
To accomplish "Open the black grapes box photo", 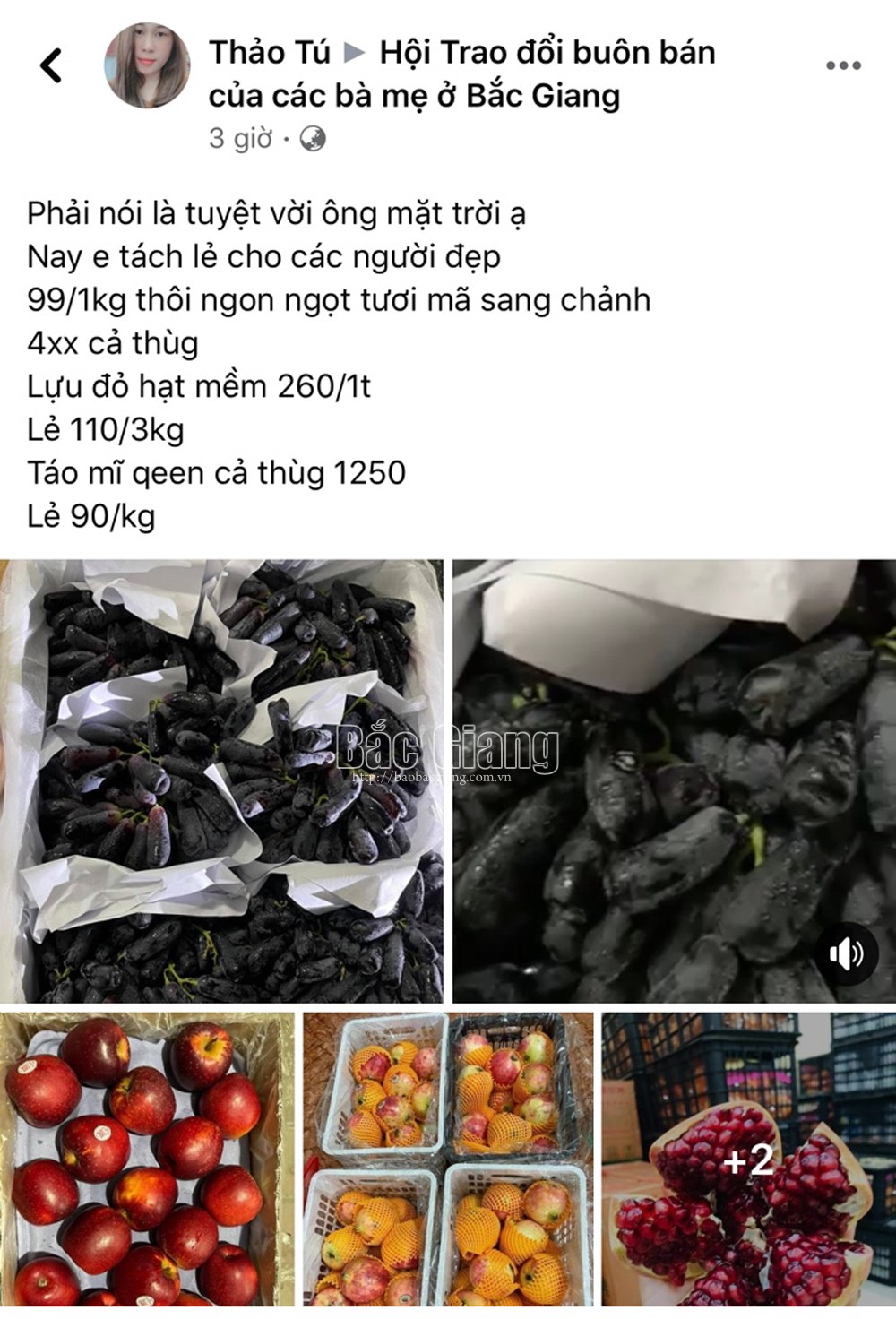I will pyautogui.click(x=221, y=780).
